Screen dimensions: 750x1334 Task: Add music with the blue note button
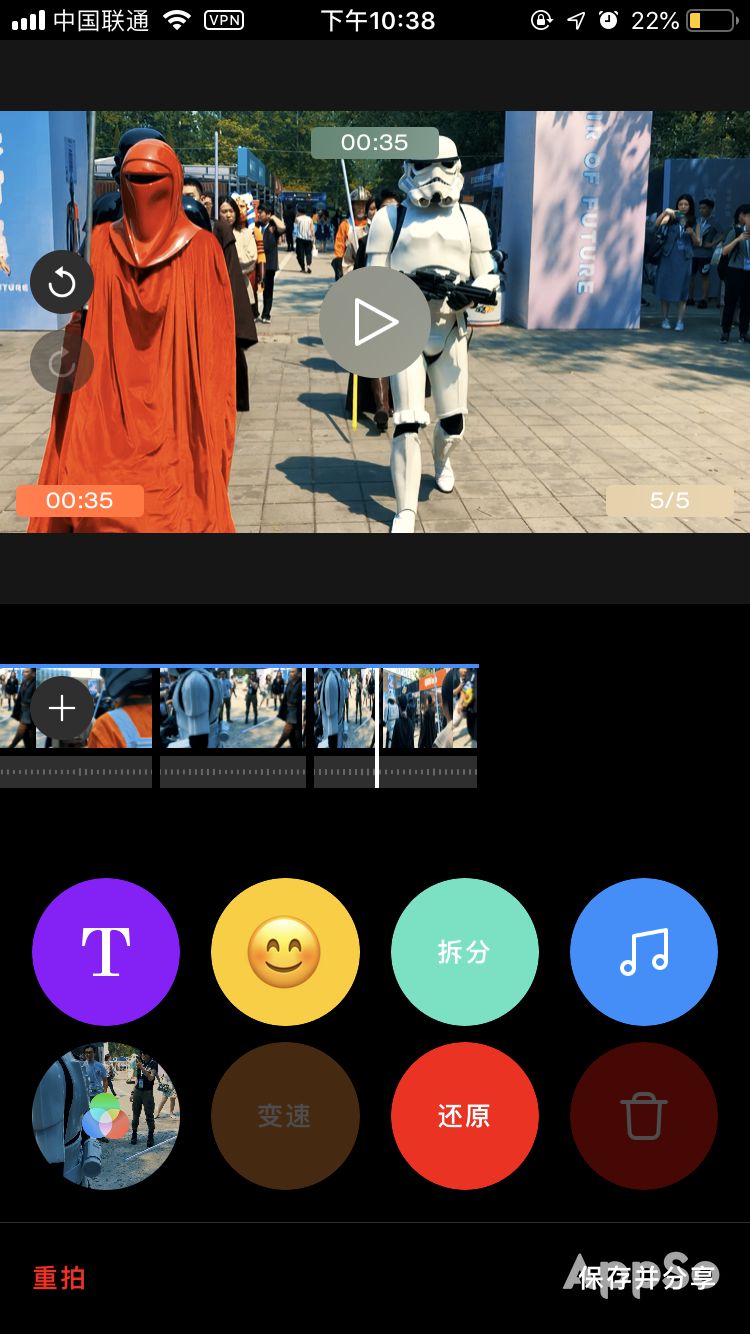click(643, 951)
